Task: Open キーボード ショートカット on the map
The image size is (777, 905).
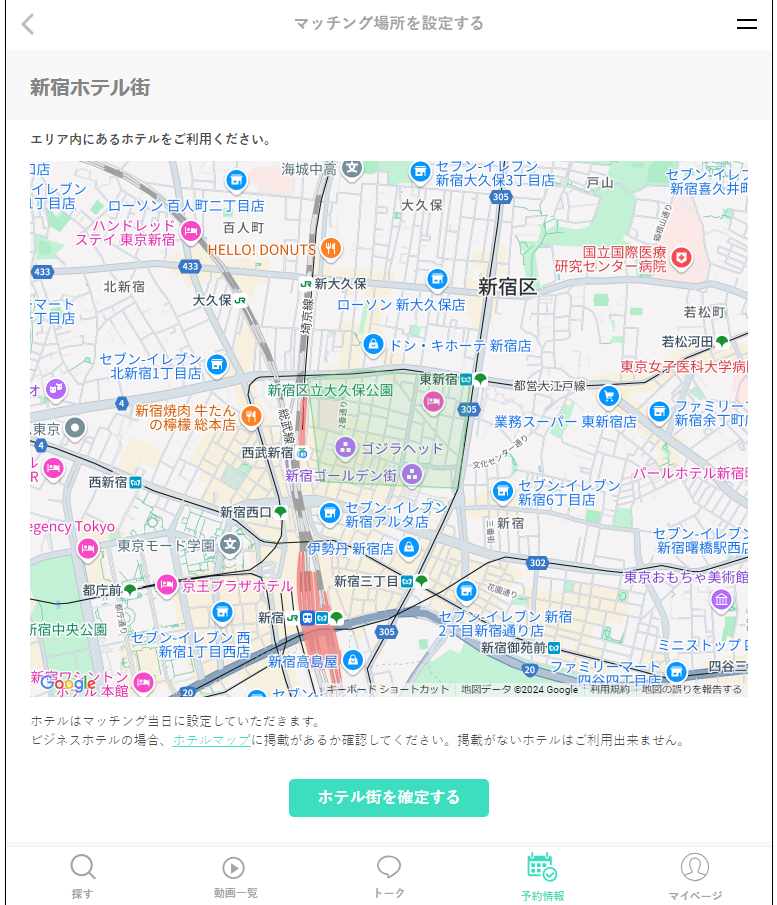Action: [388, 689]
